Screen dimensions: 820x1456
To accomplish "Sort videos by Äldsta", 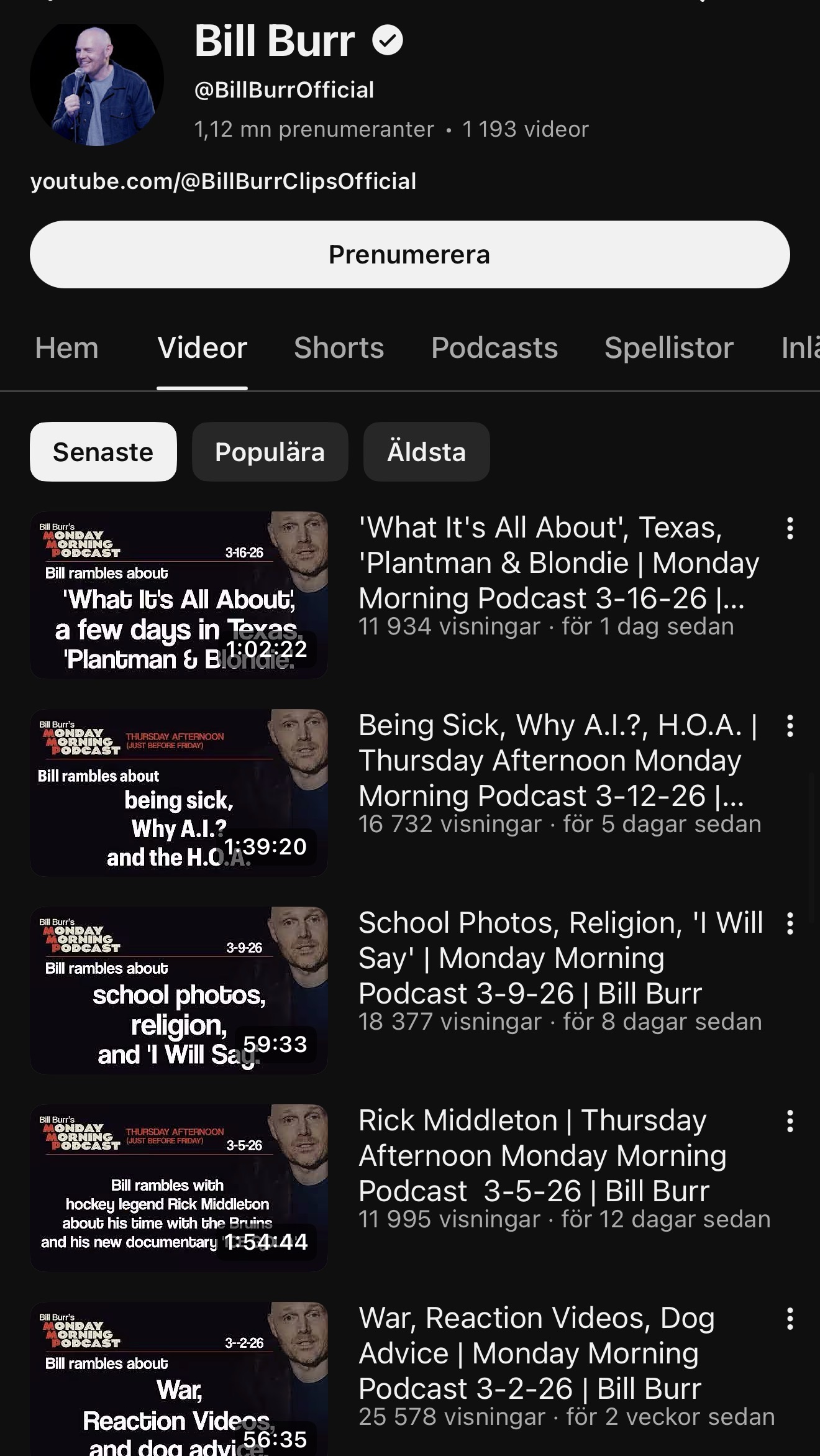I will tap(426, 452).
